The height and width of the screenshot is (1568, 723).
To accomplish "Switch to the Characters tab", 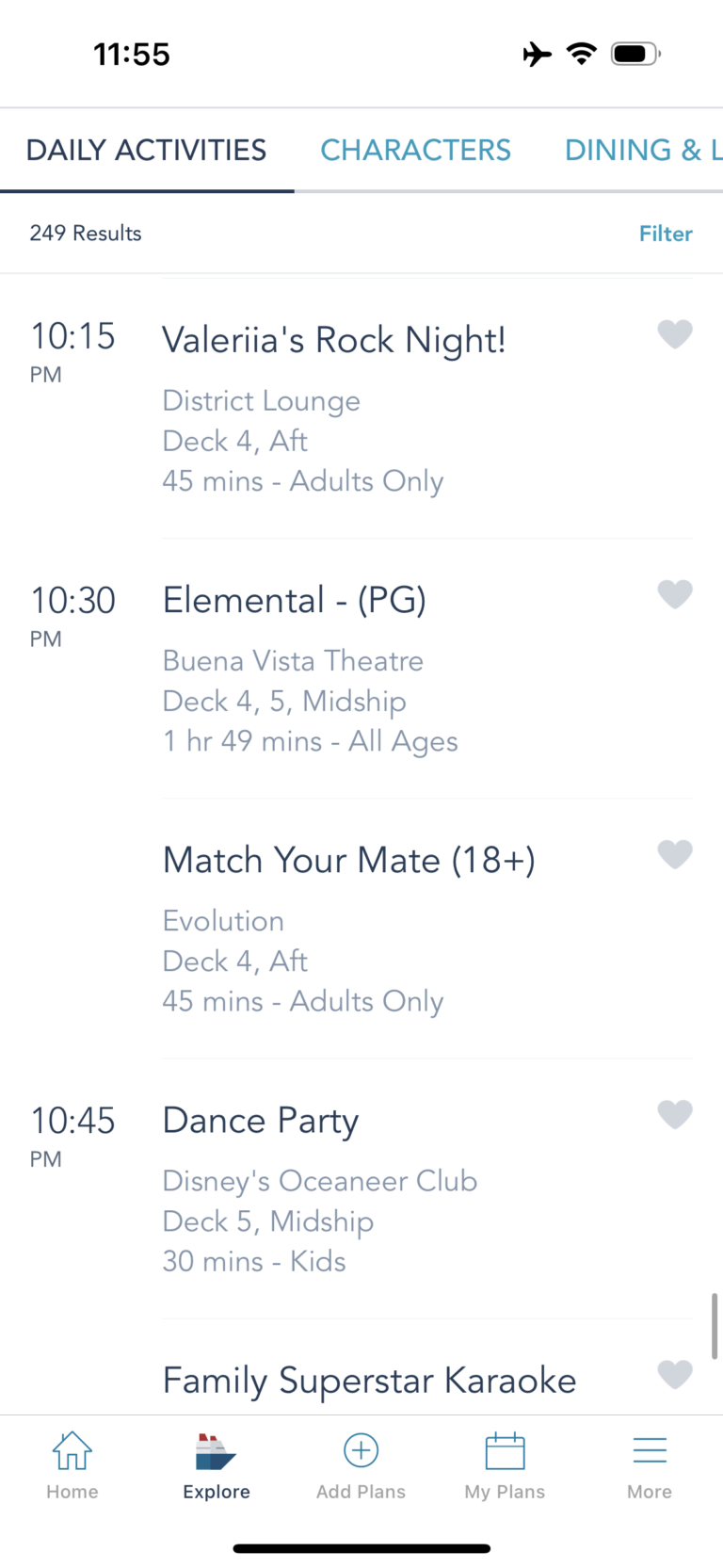I will coord(415,150).
